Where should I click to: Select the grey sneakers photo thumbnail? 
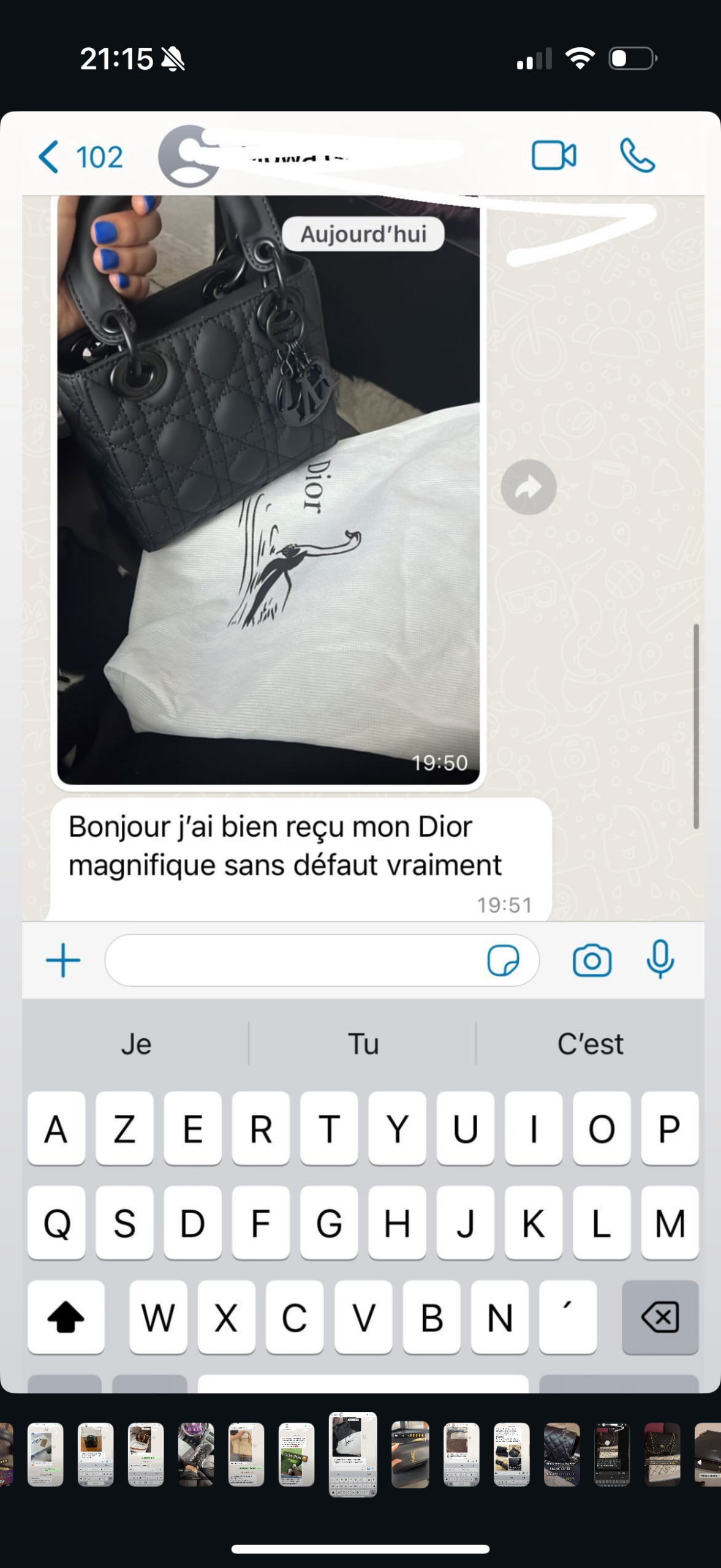point(196,1454)
